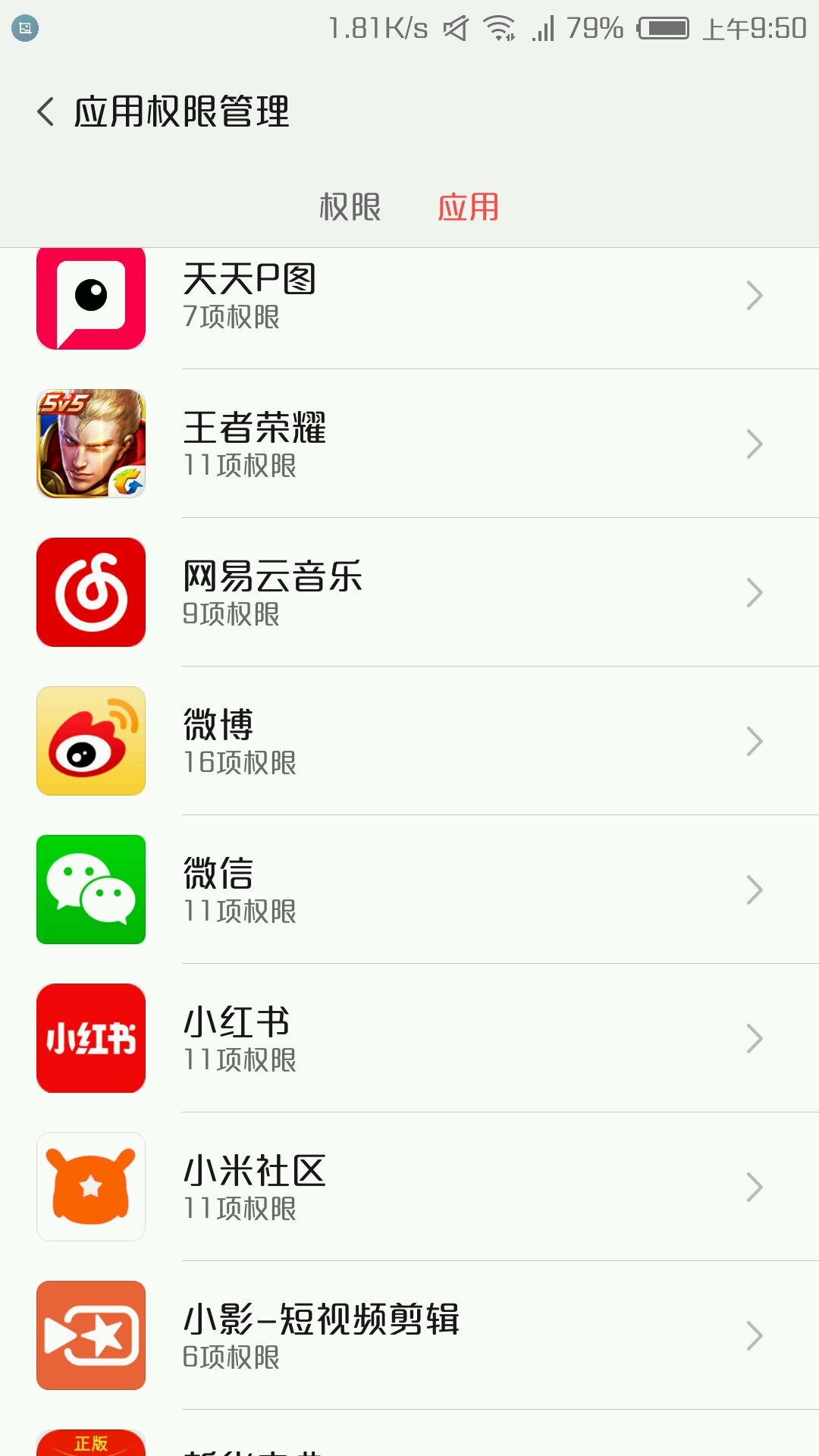
Task: Go back from 应用权限管理
Action: click(47, 111)
